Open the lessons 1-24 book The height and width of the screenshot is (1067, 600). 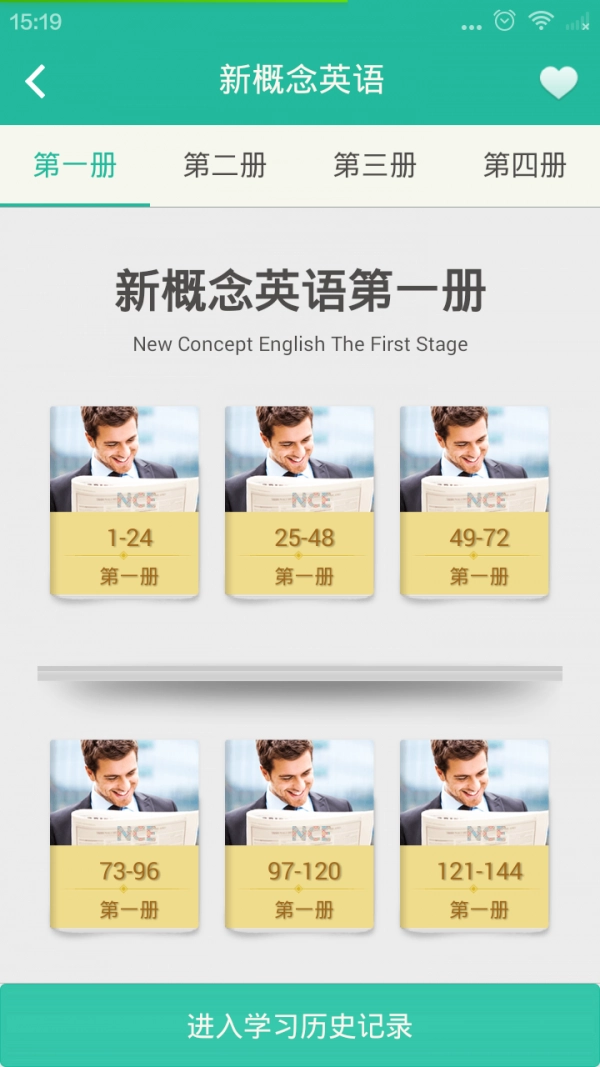point(125,501)
